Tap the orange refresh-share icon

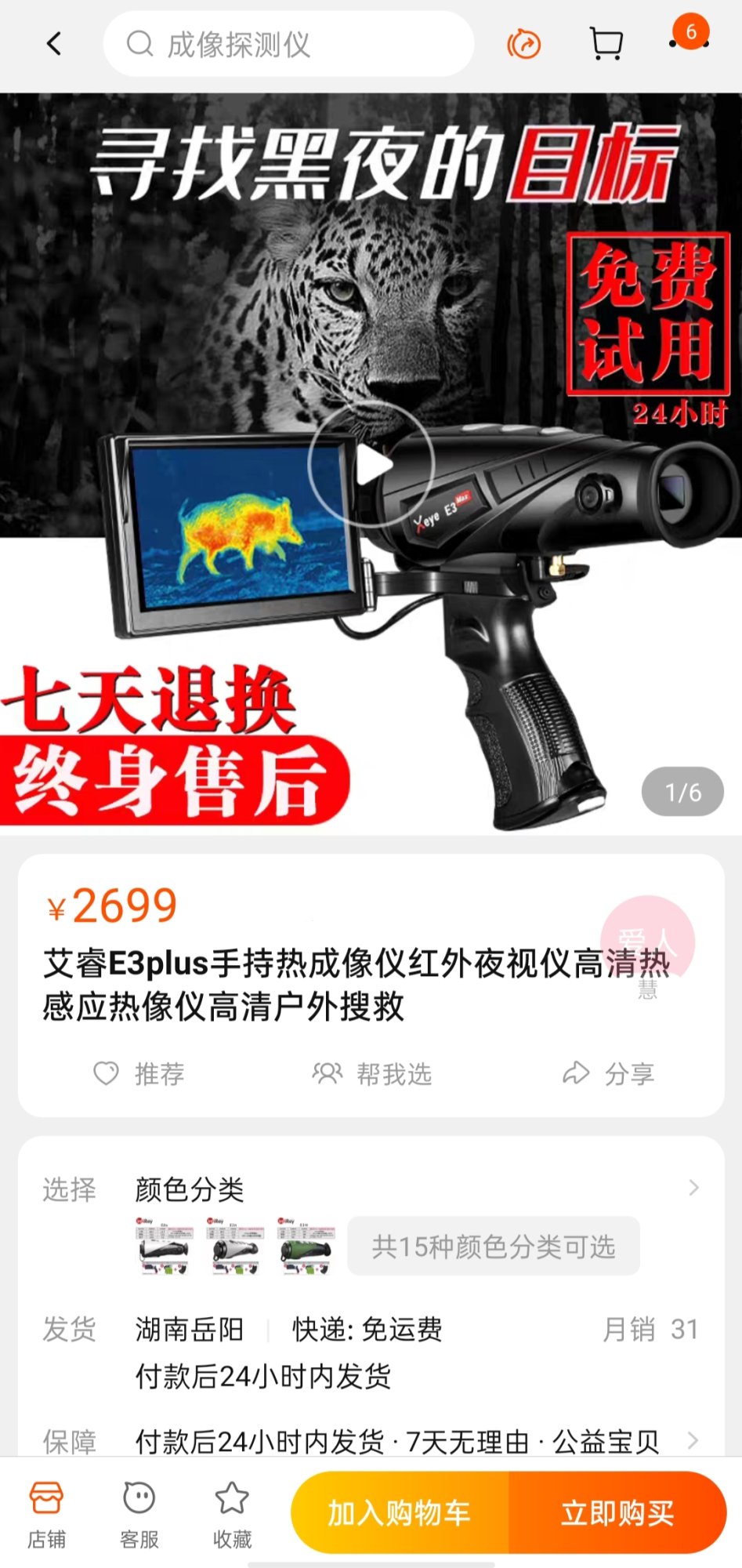[x=523, y=44]
